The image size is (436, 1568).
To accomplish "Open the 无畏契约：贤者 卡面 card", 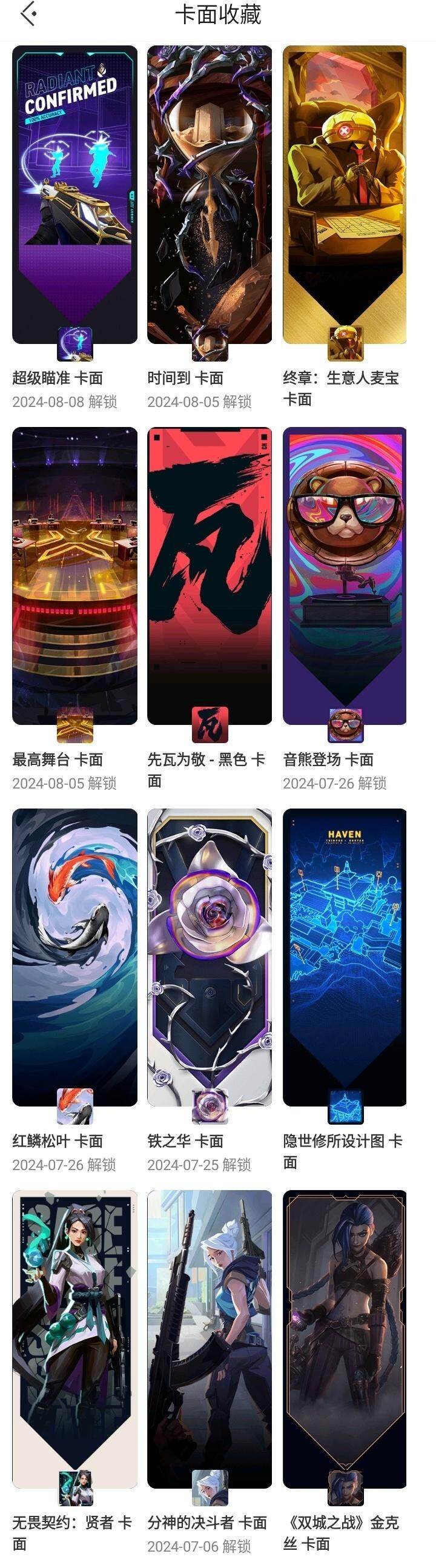I will click(74, 1339).
